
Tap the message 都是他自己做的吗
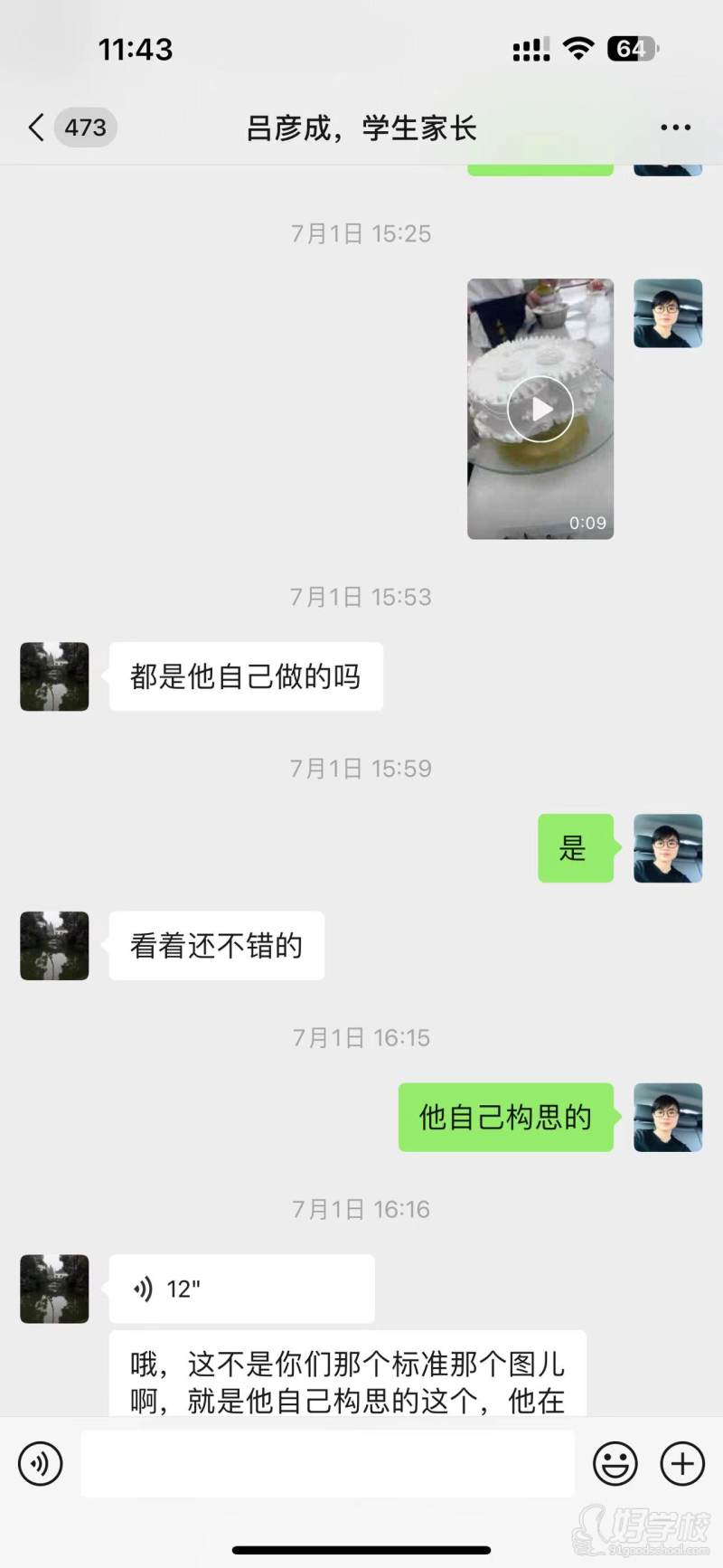(x=246, y=676)
